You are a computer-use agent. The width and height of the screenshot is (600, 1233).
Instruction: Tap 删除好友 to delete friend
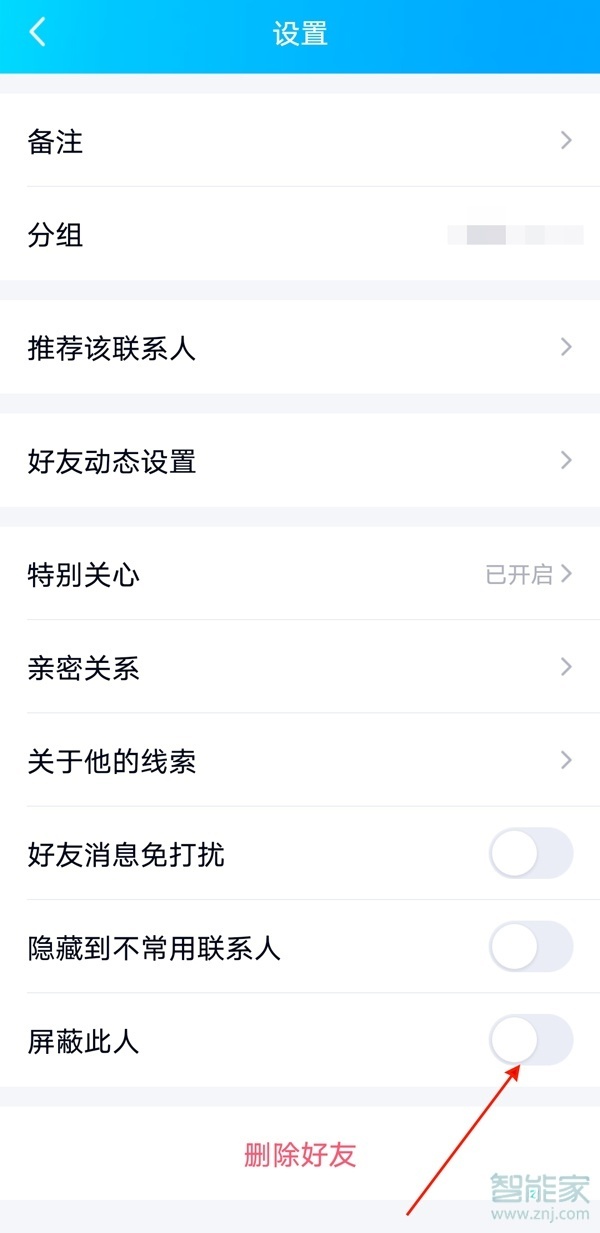pyautogui.click(x=300, y=1155)
